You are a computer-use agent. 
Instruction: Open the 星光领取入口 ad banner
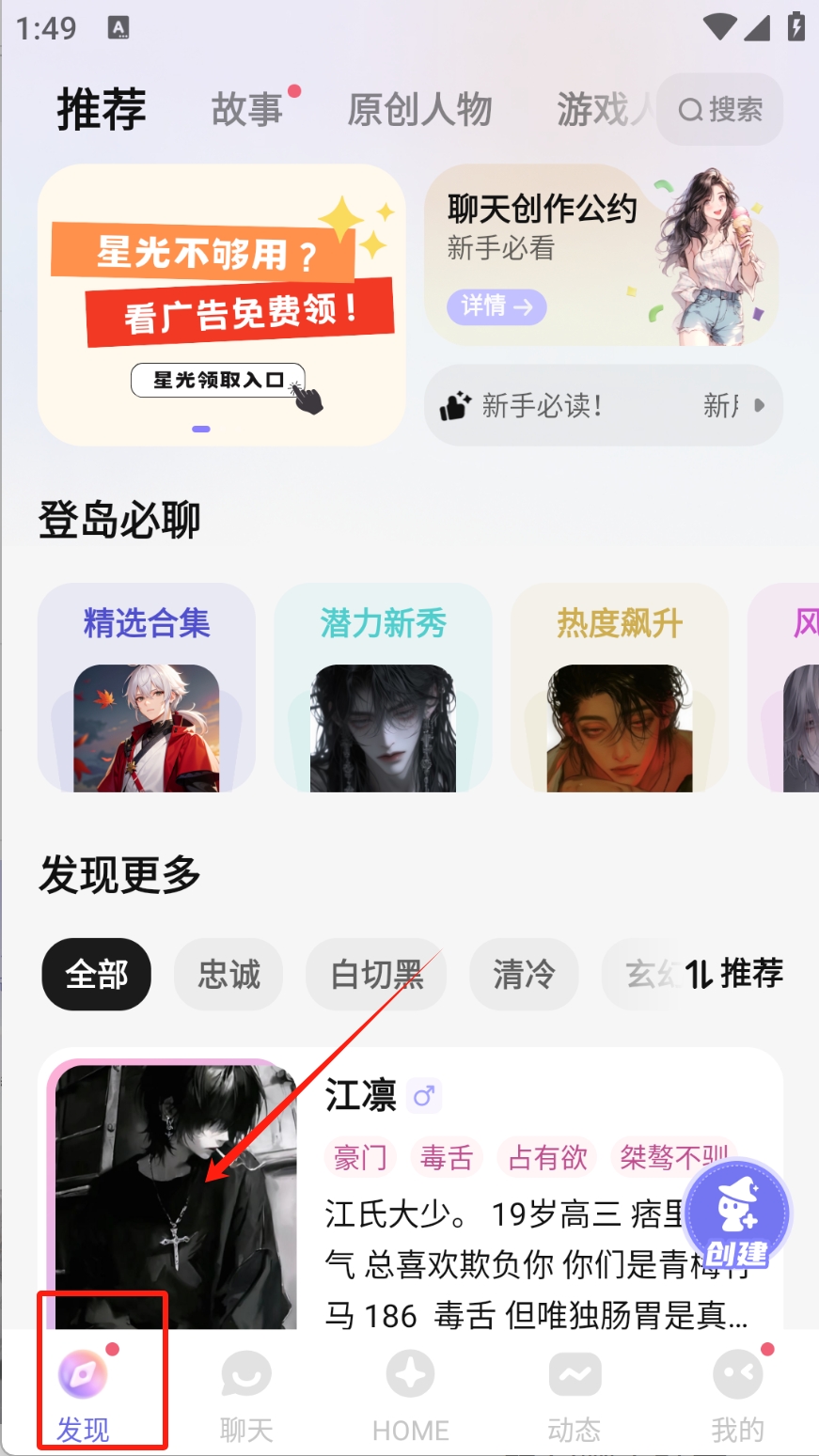coord(218,381)
